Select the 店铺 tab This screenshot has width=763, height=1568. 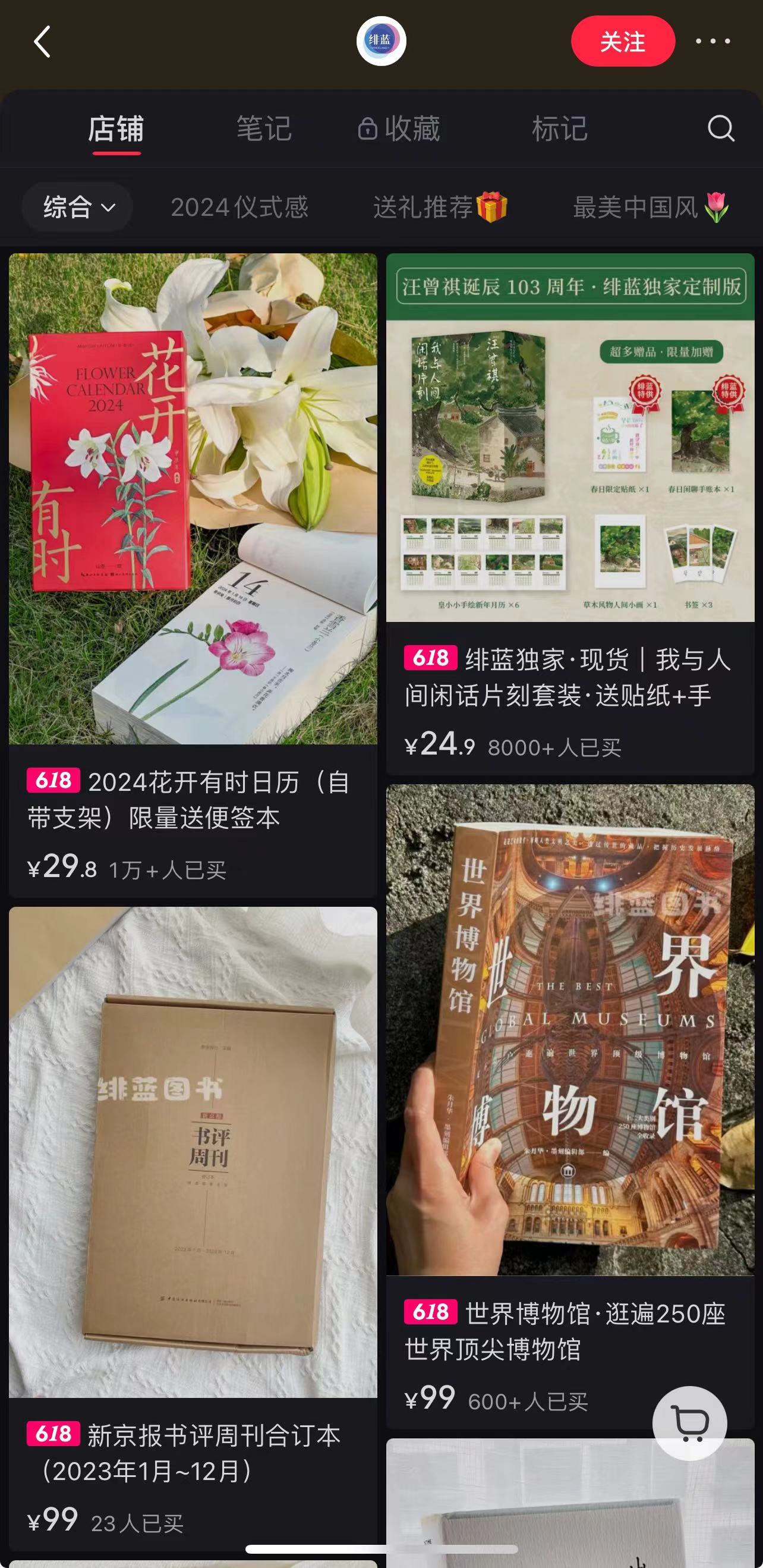pyautogui.click(x=116, y=129)
